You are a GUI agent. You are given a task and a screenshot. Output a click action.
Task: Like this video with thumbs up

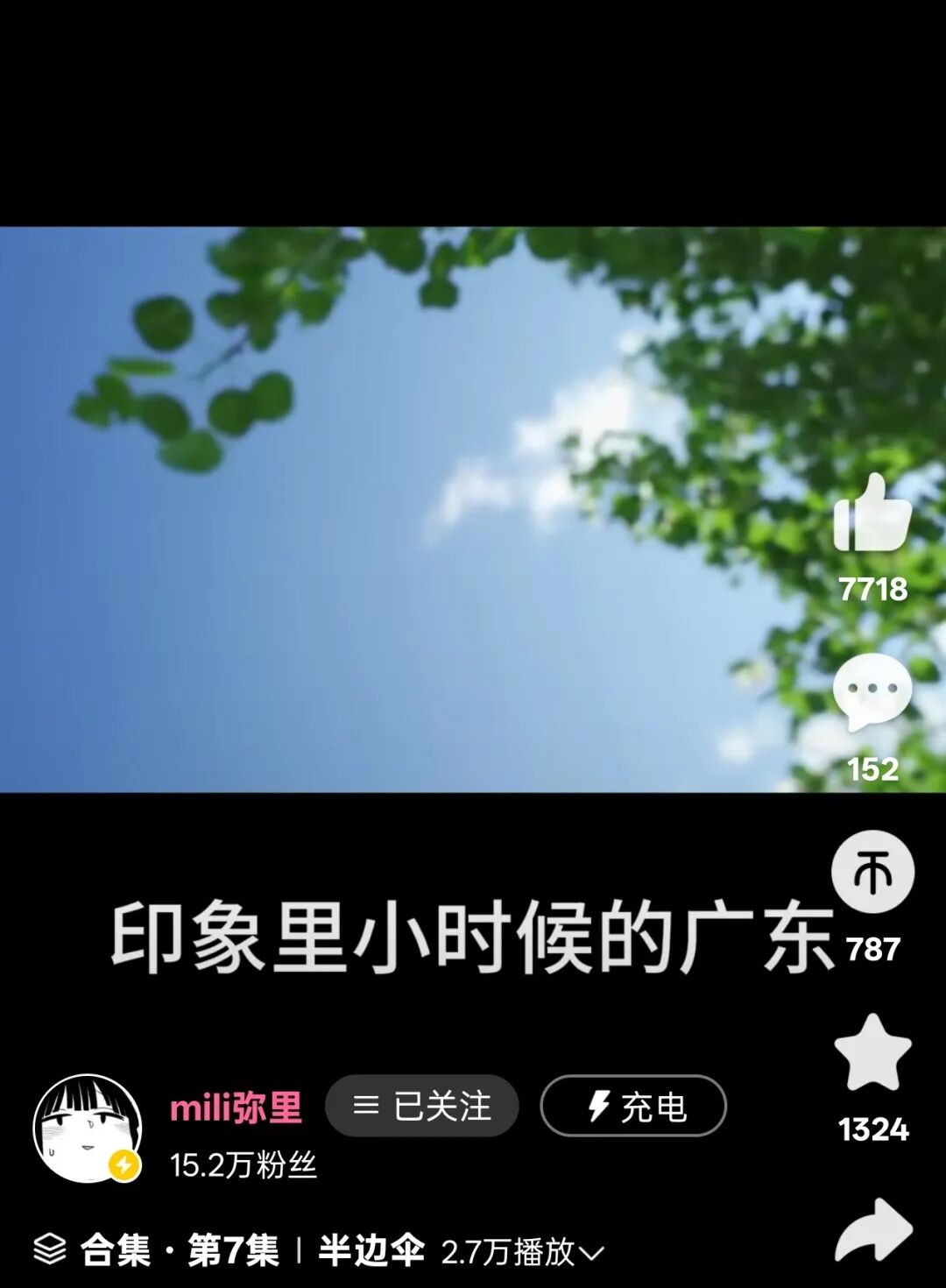(872, 515)
